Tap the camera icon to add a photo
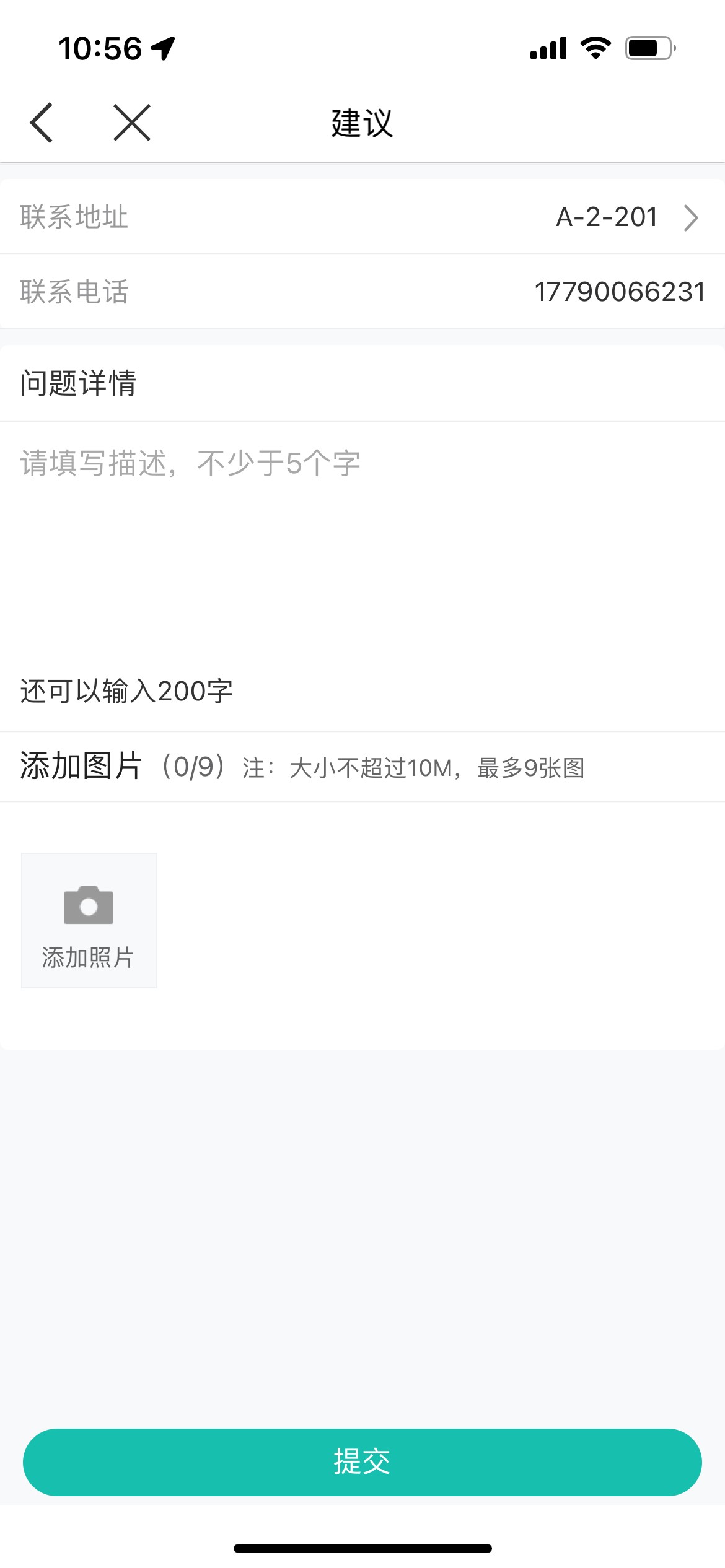725x1568 pixels. tap(88, 904)
